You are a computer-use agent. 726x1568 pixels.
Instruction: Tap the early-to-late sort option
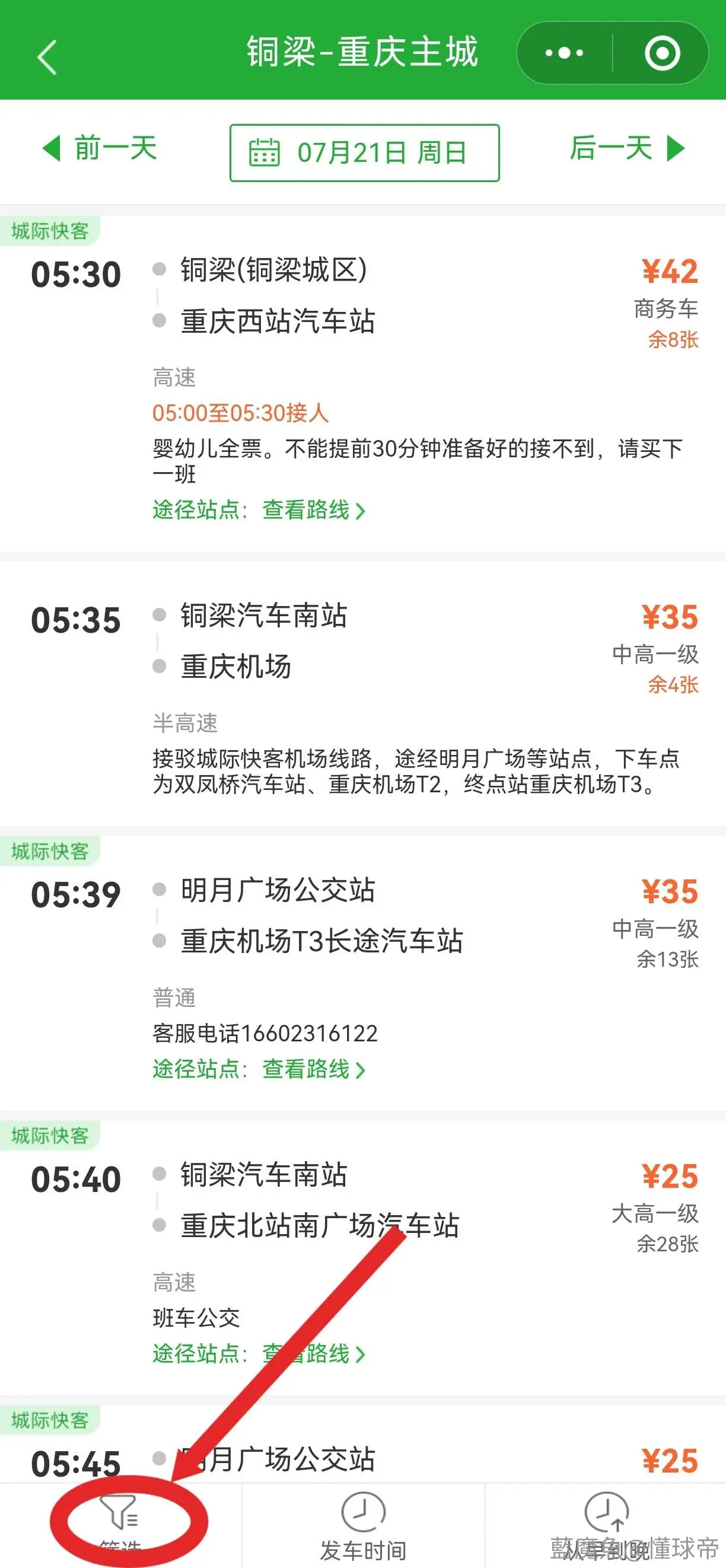coord(606,1525)
